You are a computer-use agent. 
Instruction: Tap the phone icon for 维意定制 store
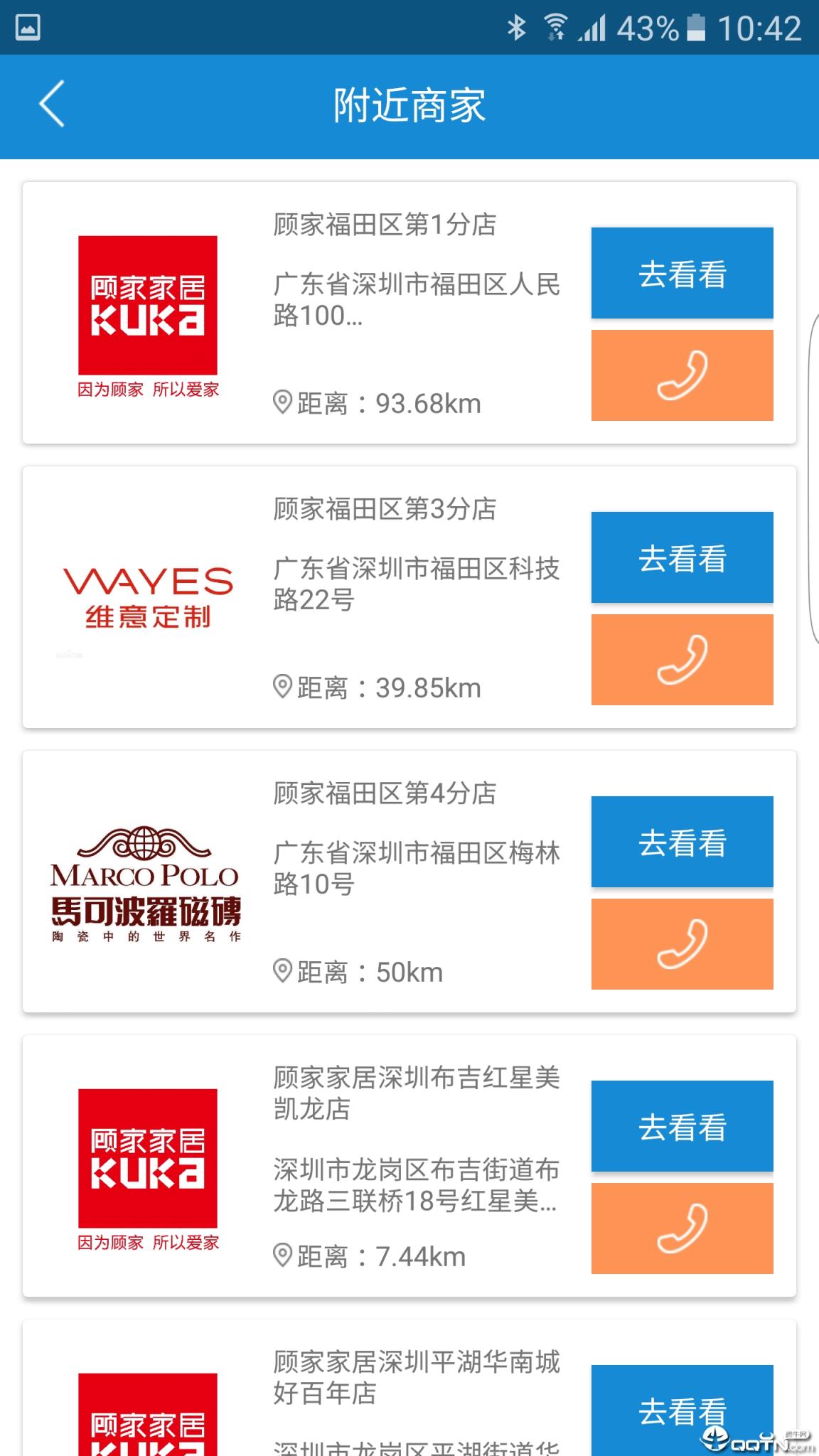coord(682,660)
